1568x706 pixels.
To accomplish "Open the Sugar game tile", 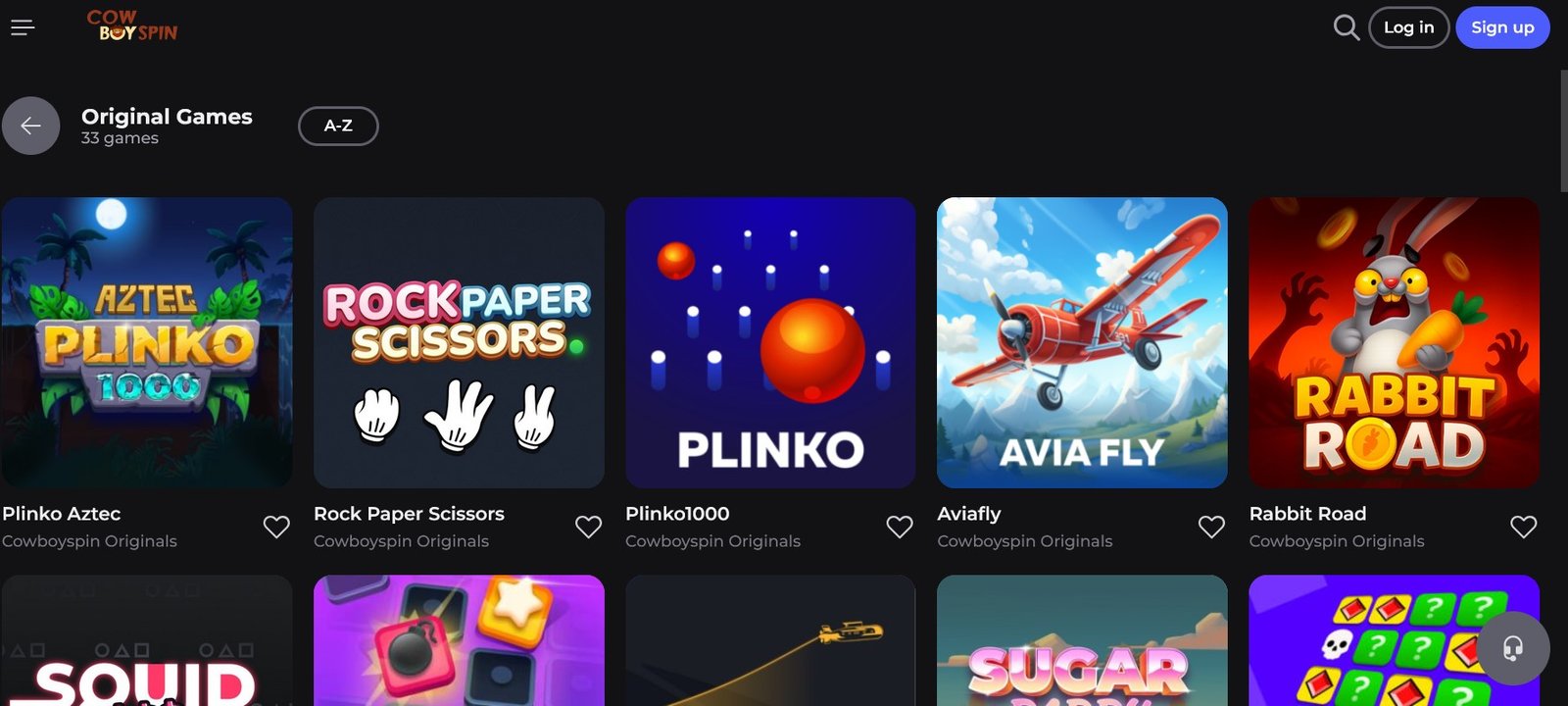I will click(x=1082, y=642).
